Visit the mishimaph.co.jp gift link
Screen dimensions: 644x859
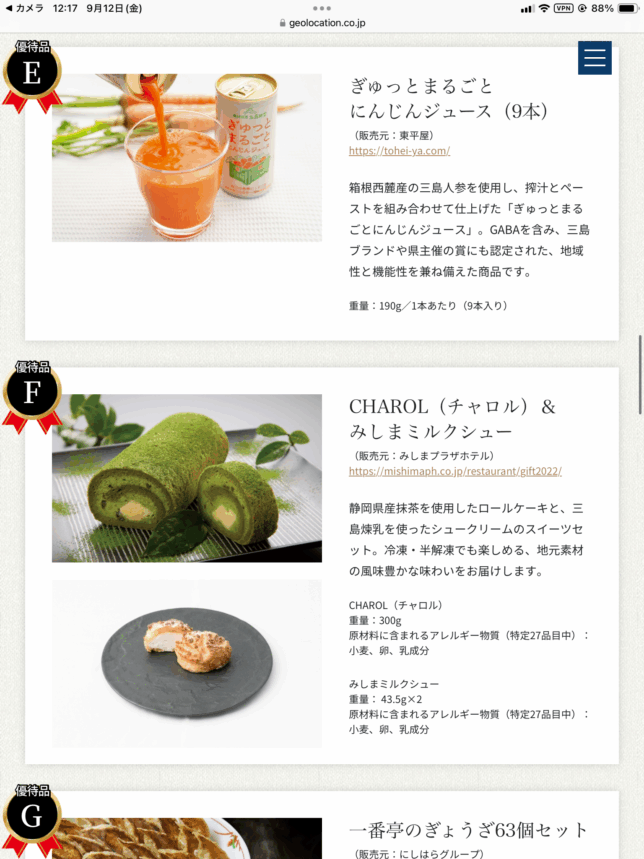tap(455, 471)
